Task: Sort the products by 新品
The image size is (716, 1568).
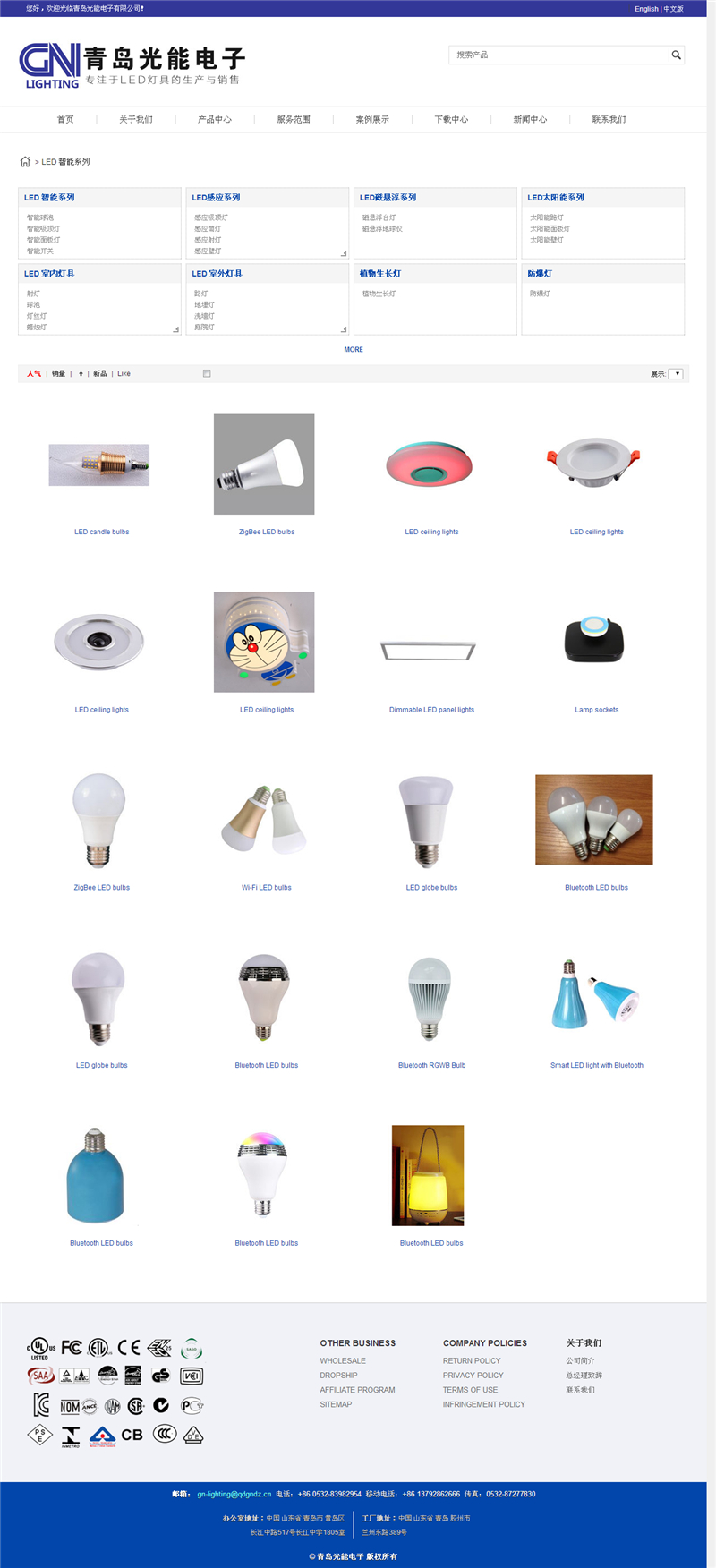Action: coord(99,374)
